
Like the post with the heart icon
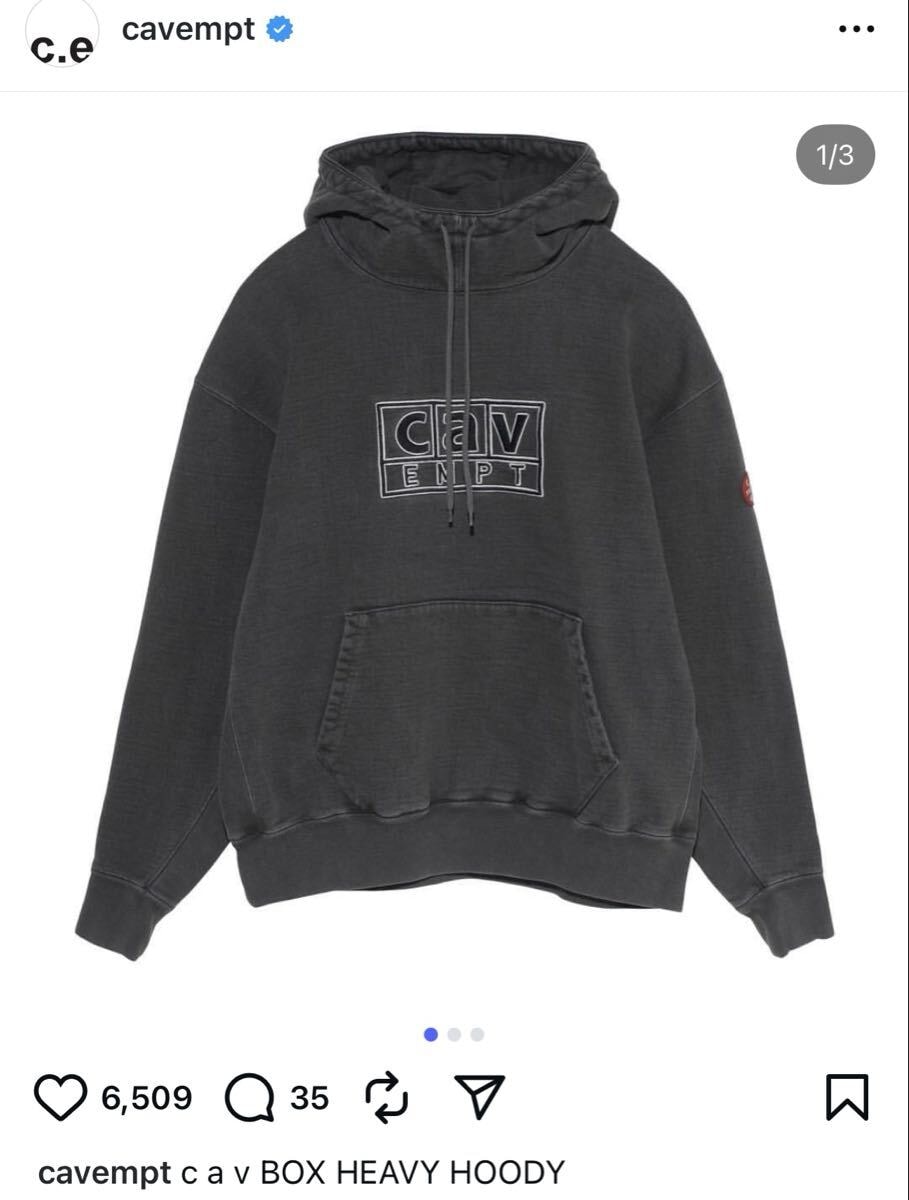(x=62, y=1097)
